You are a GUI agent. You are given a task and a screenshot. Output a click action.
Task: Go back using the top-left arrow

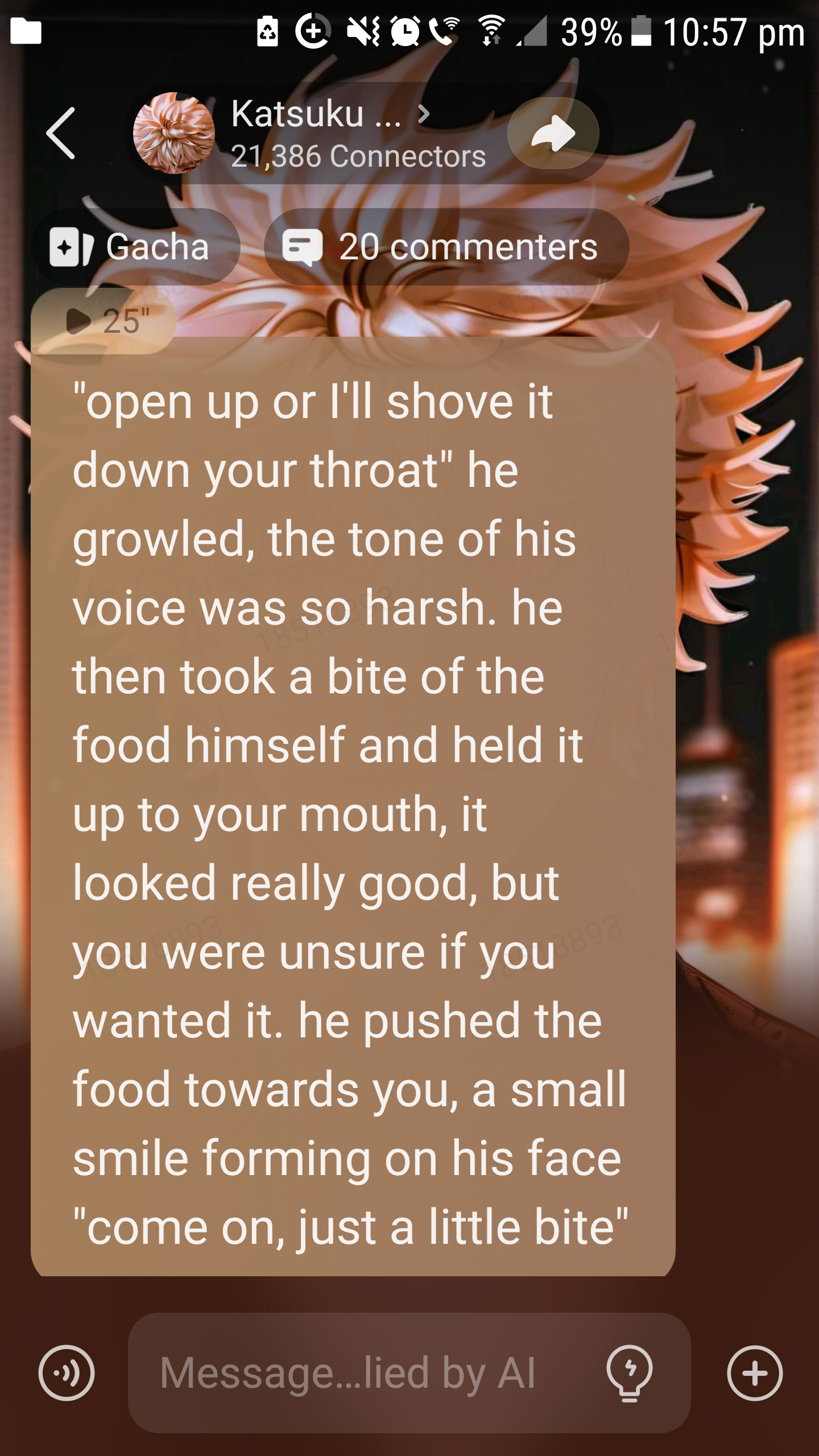61,134
